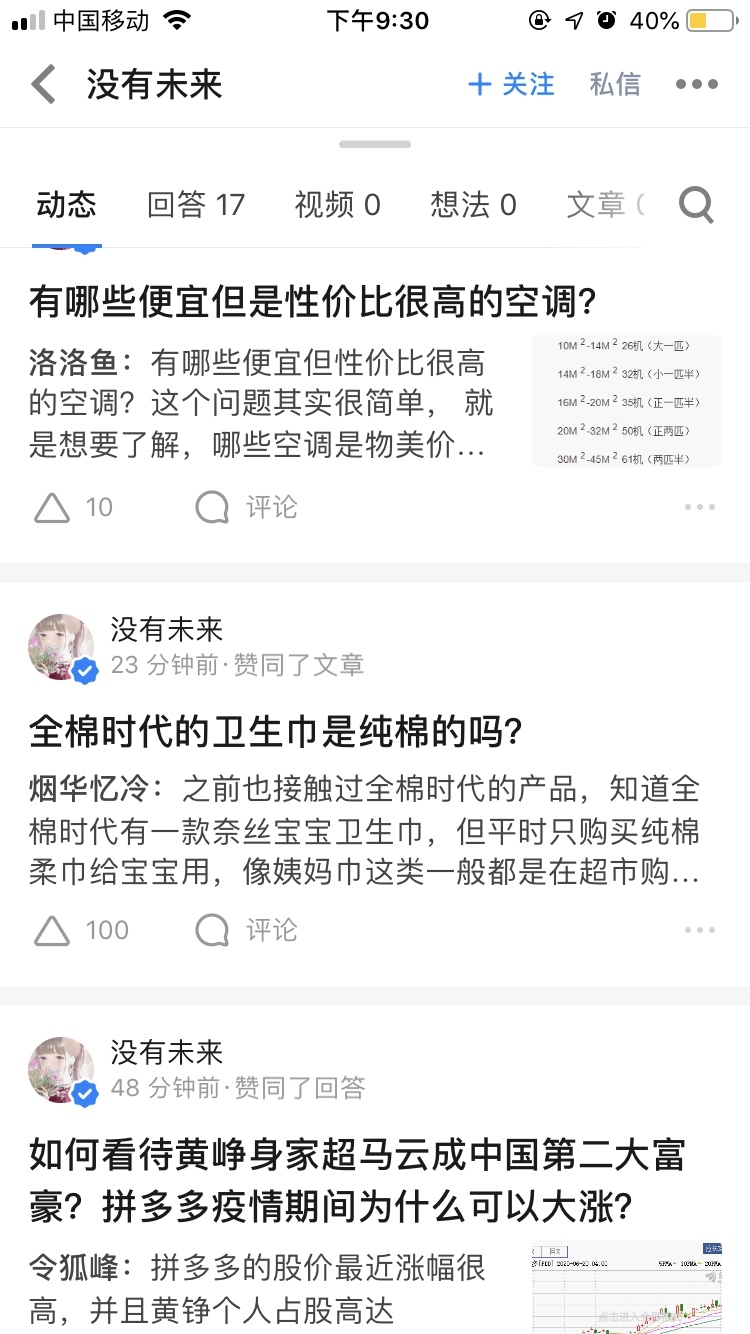The width and height of the screenshot is (750, 1334).
Task: Open the 文章 tab
Action: tap(604, 204)
